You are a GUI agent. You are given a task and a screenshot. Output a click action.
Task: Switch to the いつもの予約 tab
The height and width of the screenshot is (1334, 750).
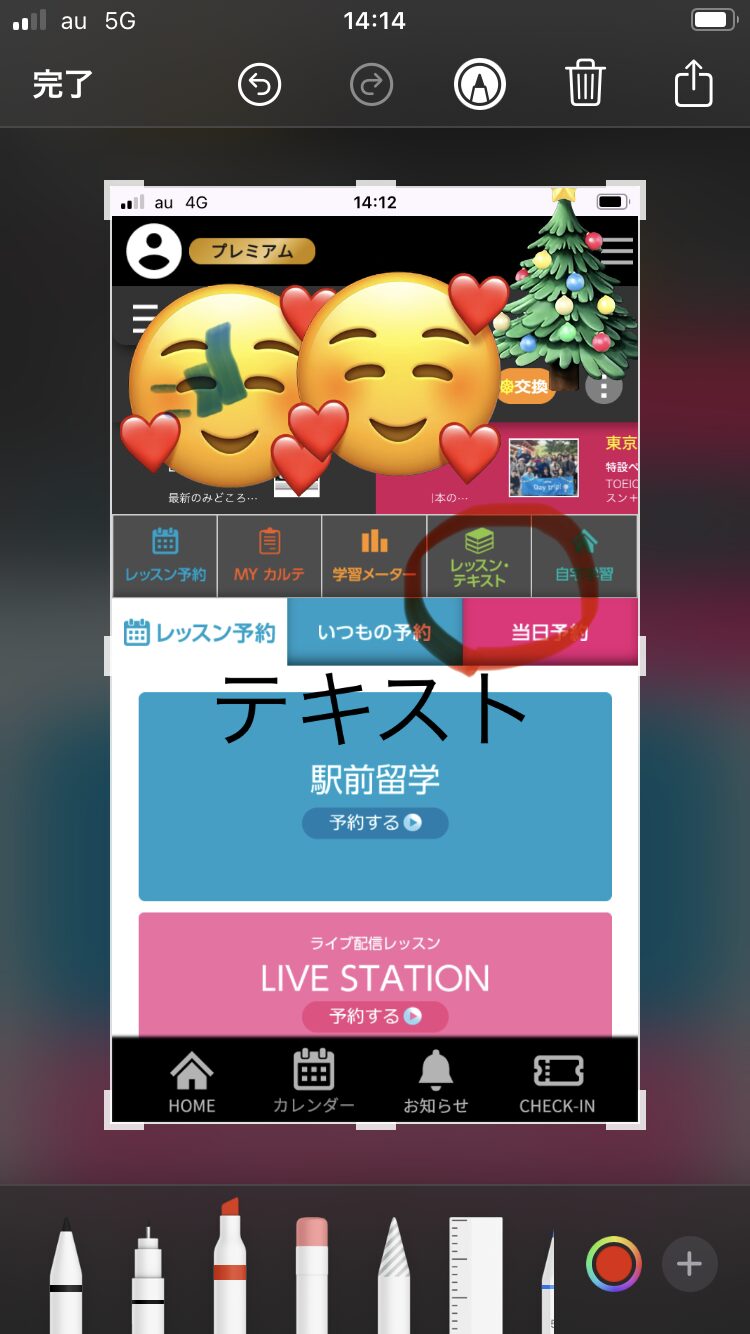(375, 633)
